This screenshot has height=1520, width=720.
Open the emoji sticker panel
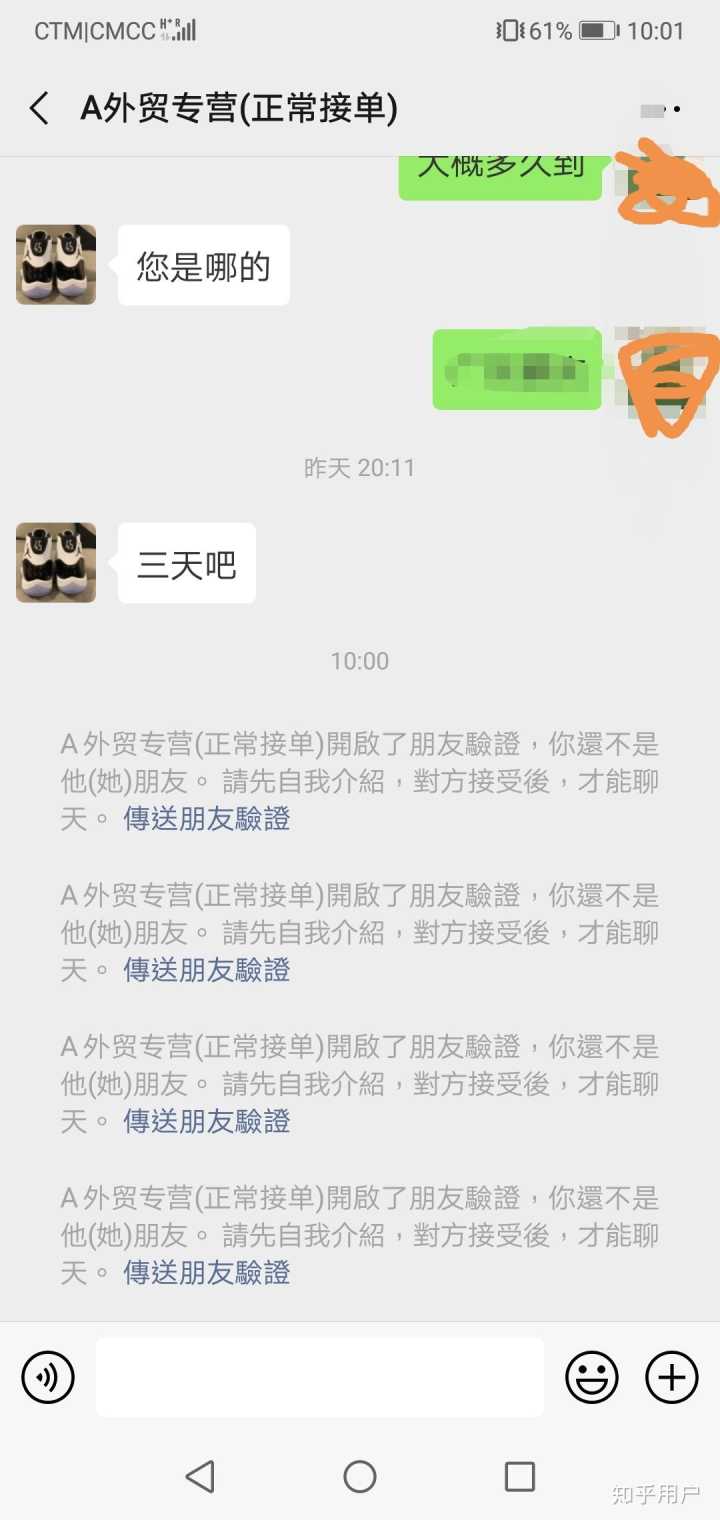592,1377
